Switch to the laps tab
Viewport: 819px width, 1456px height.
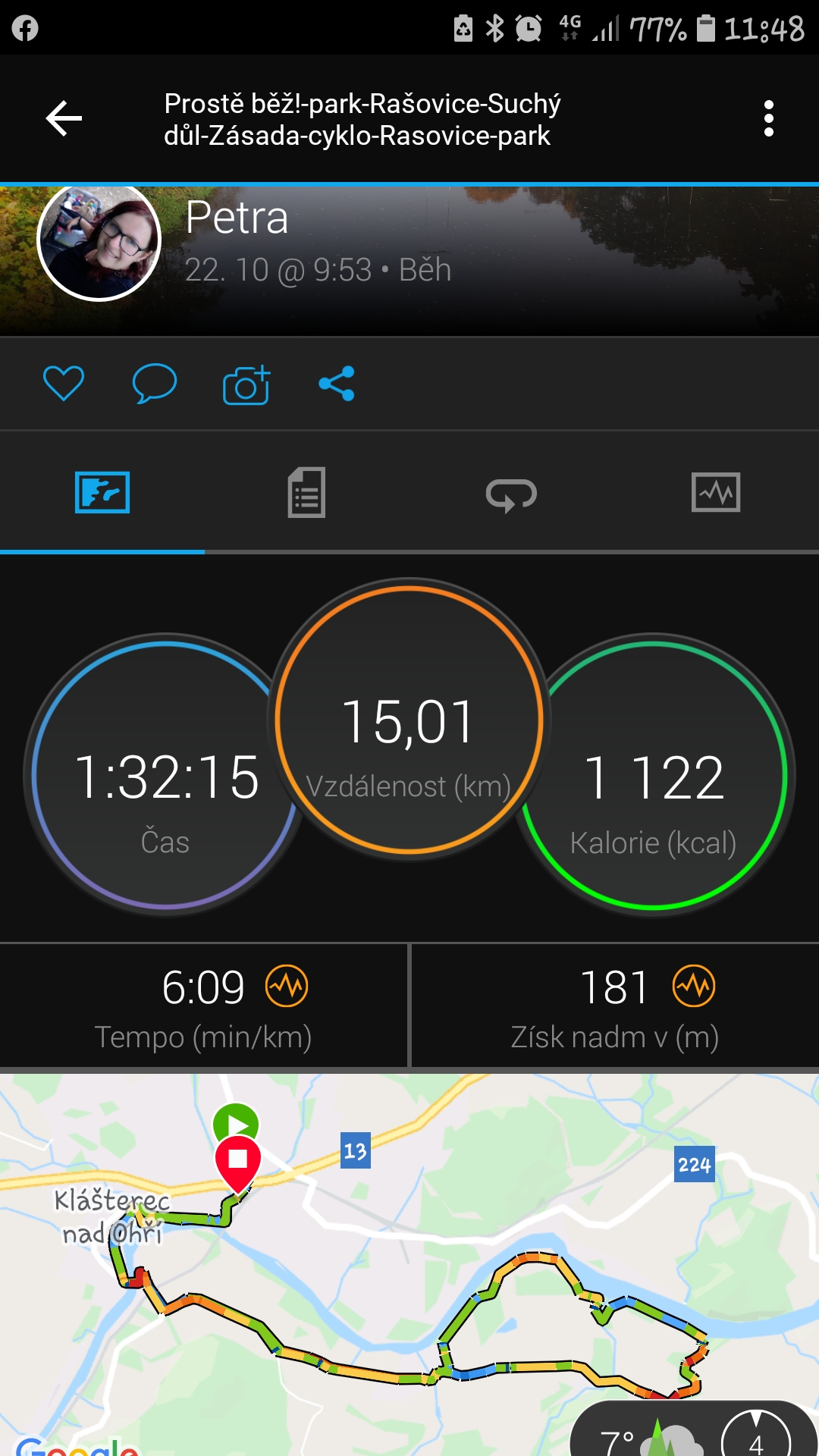tap(511, 494)
